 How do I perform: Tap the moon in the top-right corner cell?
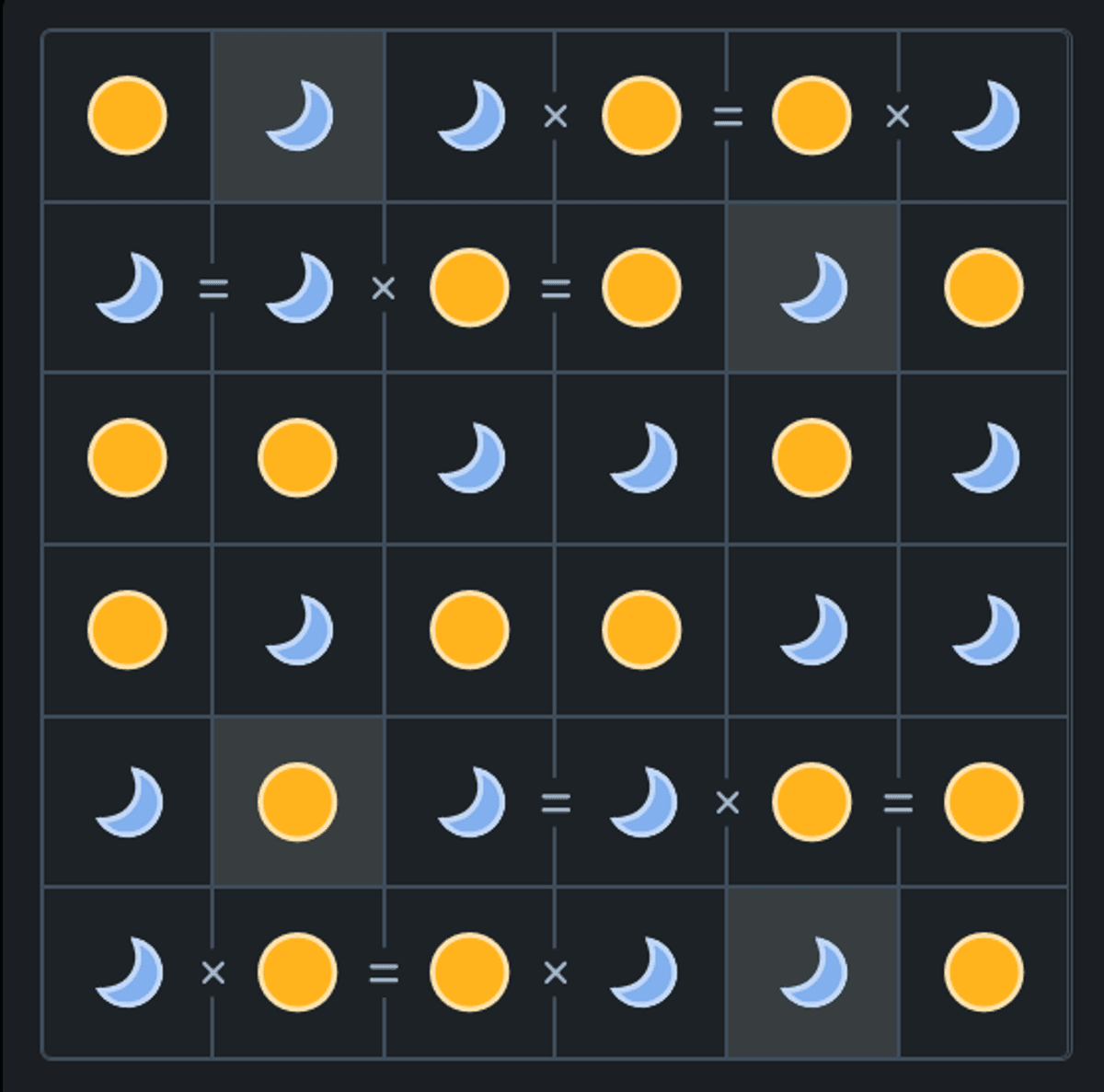984,116
